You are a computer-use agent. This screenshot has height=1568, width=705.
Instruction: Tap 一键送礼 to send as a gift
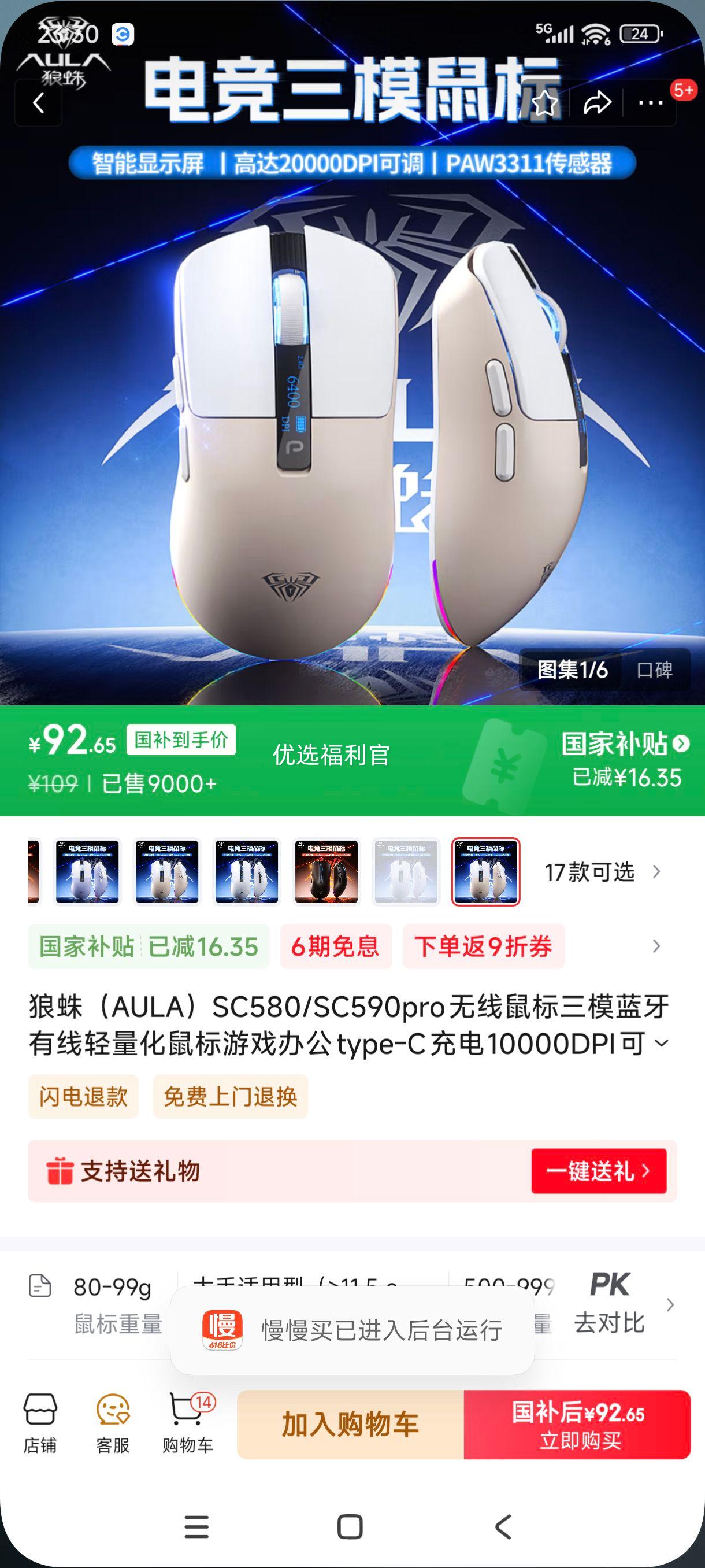point(599,1171)
